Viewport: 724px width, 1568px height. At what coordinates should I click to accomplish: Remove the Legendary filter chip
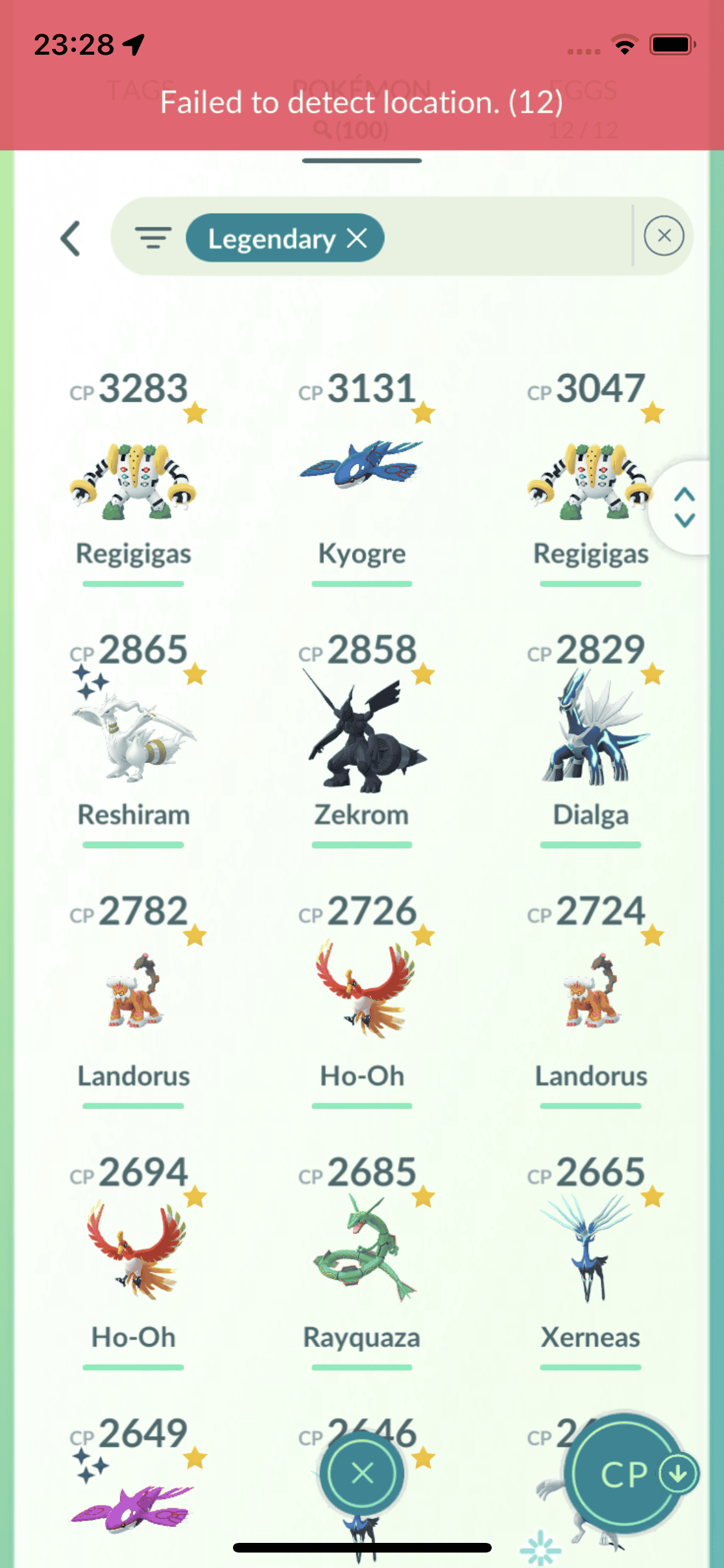point(357,238)
